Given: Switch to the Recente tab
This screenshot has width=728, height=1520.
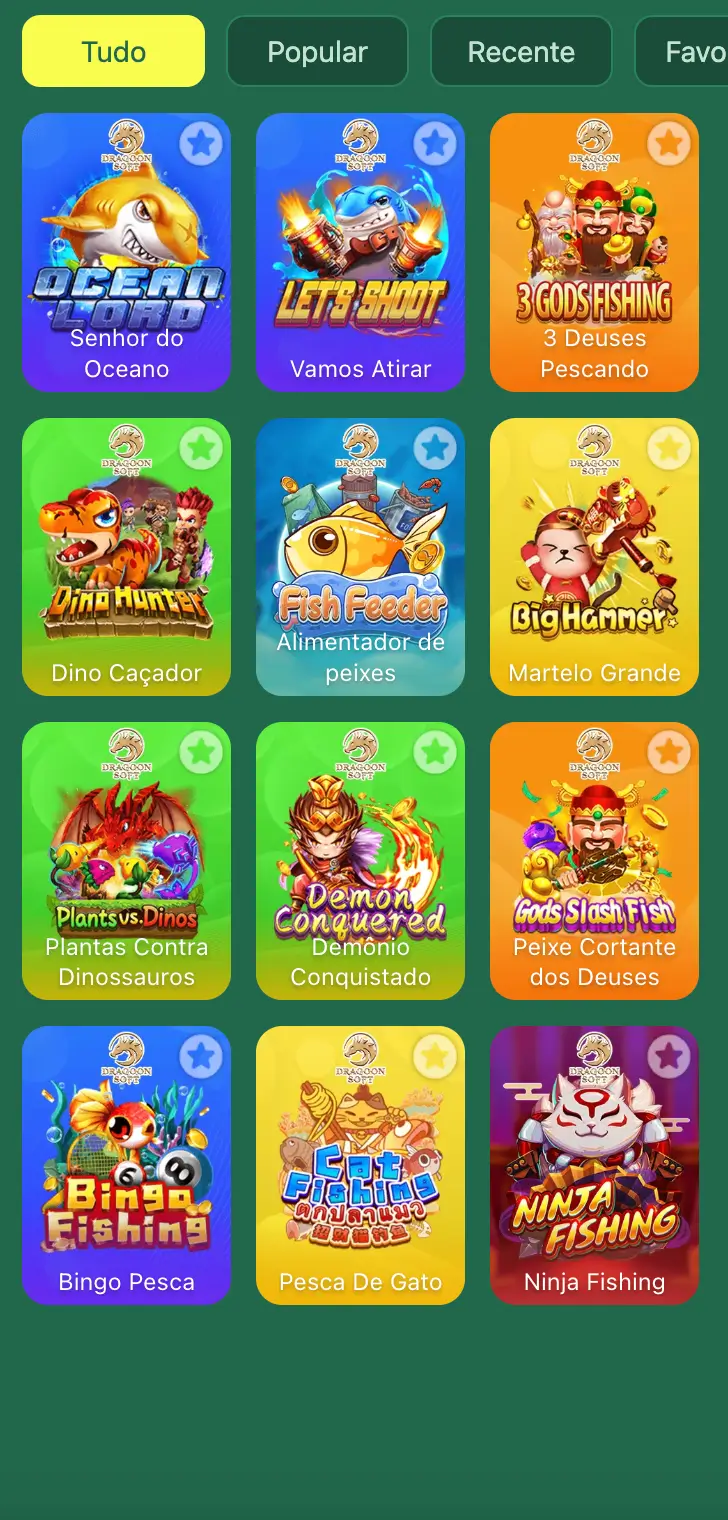Looking at the screenshot, I should [x=521, y=52].
